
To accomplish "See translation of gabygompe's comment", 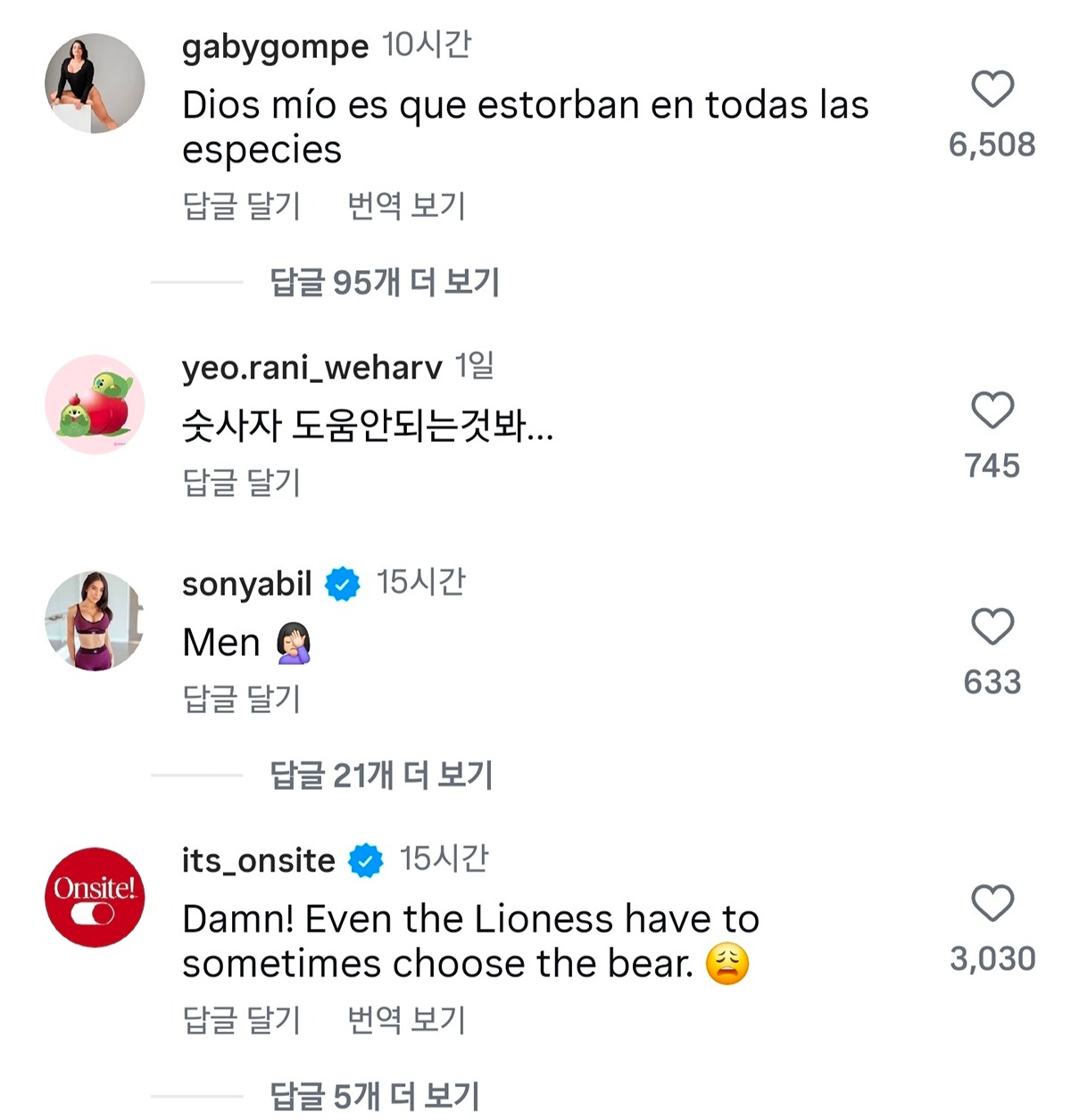I will (x=406, y=206).
